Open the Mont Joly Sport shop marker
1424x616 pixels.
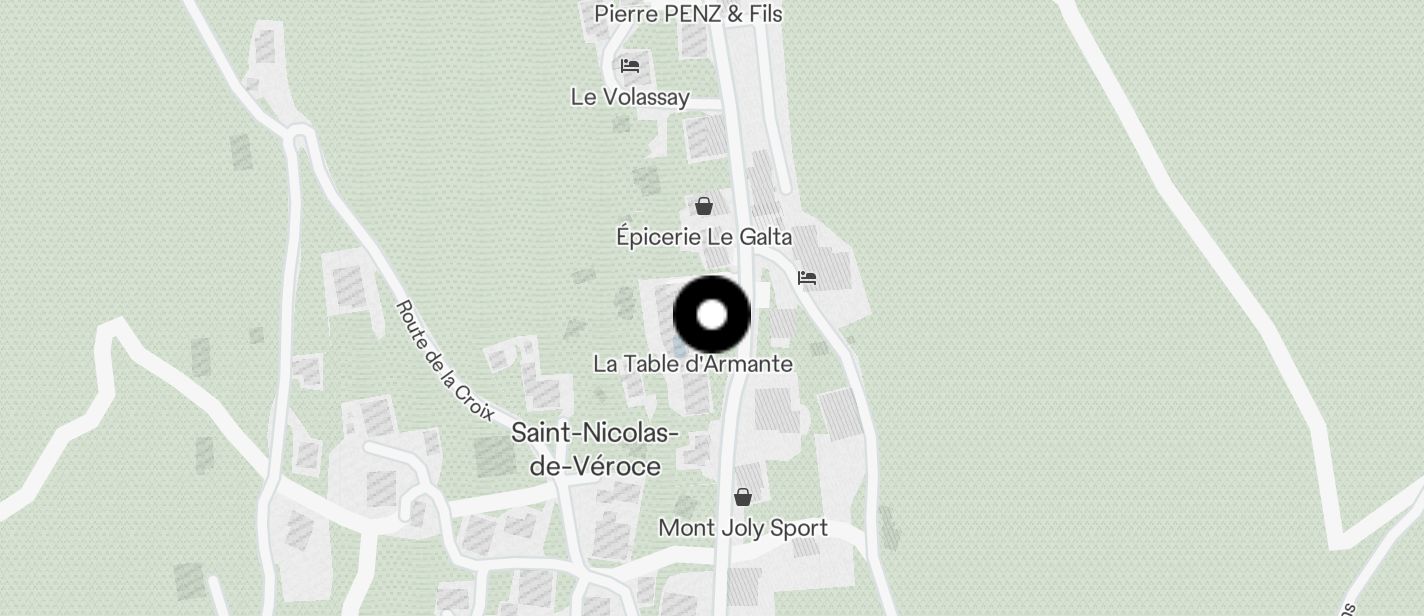743,497
